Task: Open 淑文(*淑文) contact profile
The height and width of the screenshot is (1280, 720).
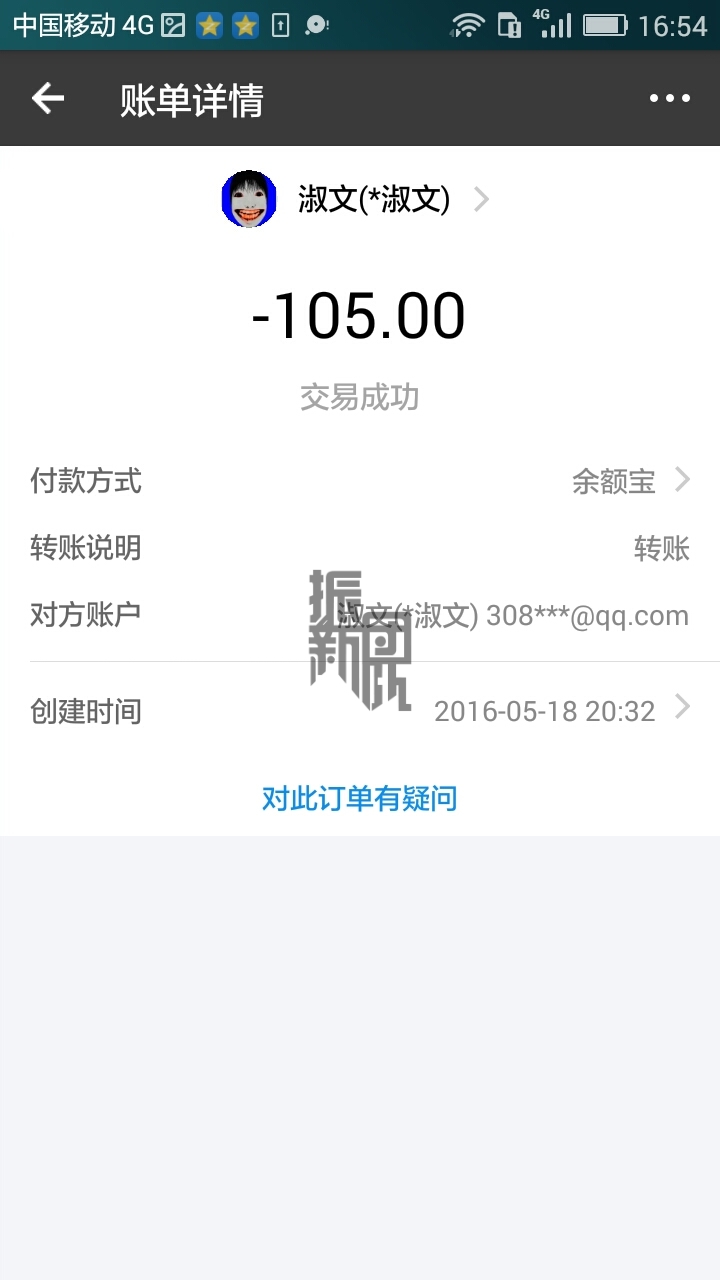Action: (358, 200)
